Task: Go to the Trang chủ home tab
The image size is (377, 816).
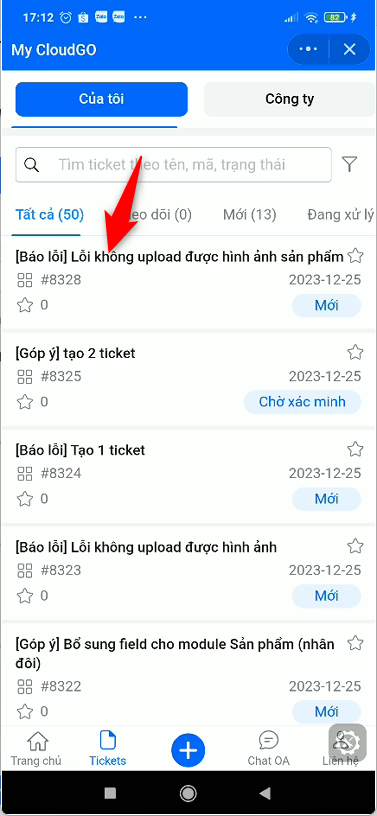Action: tap(36, 748)
